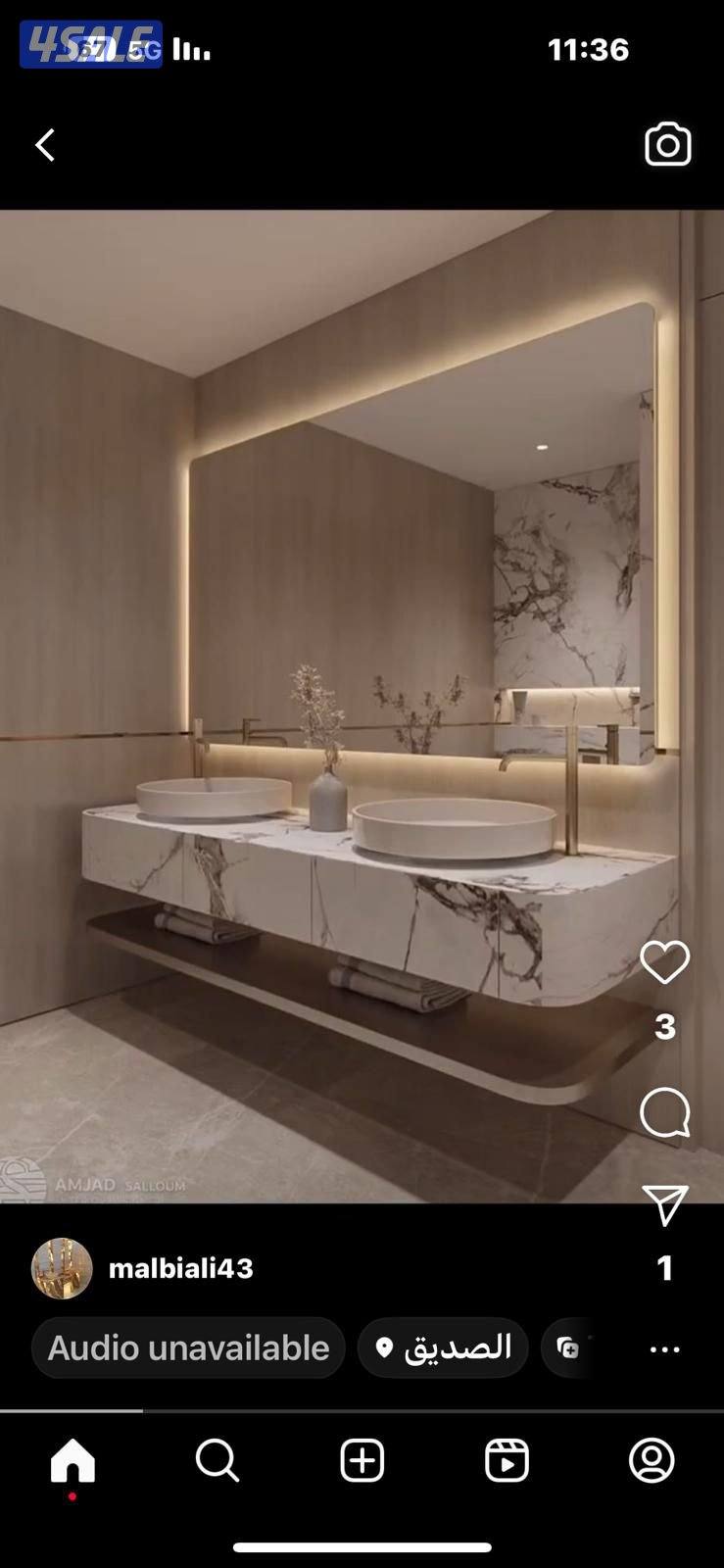Open the comments bubble icon
The image size is (724, 1568).
click(664, 1112)
